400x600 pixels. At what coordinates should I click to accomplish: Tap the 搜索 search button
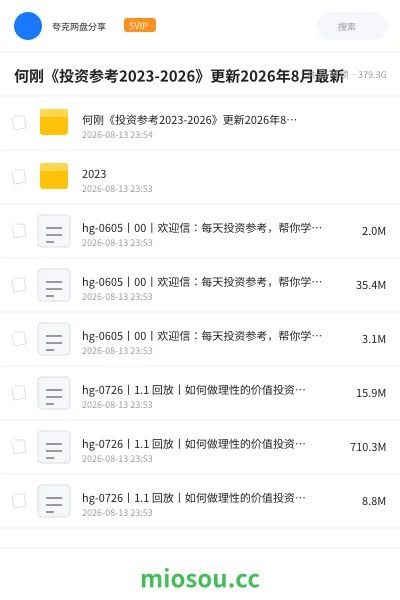coord(351,26)
